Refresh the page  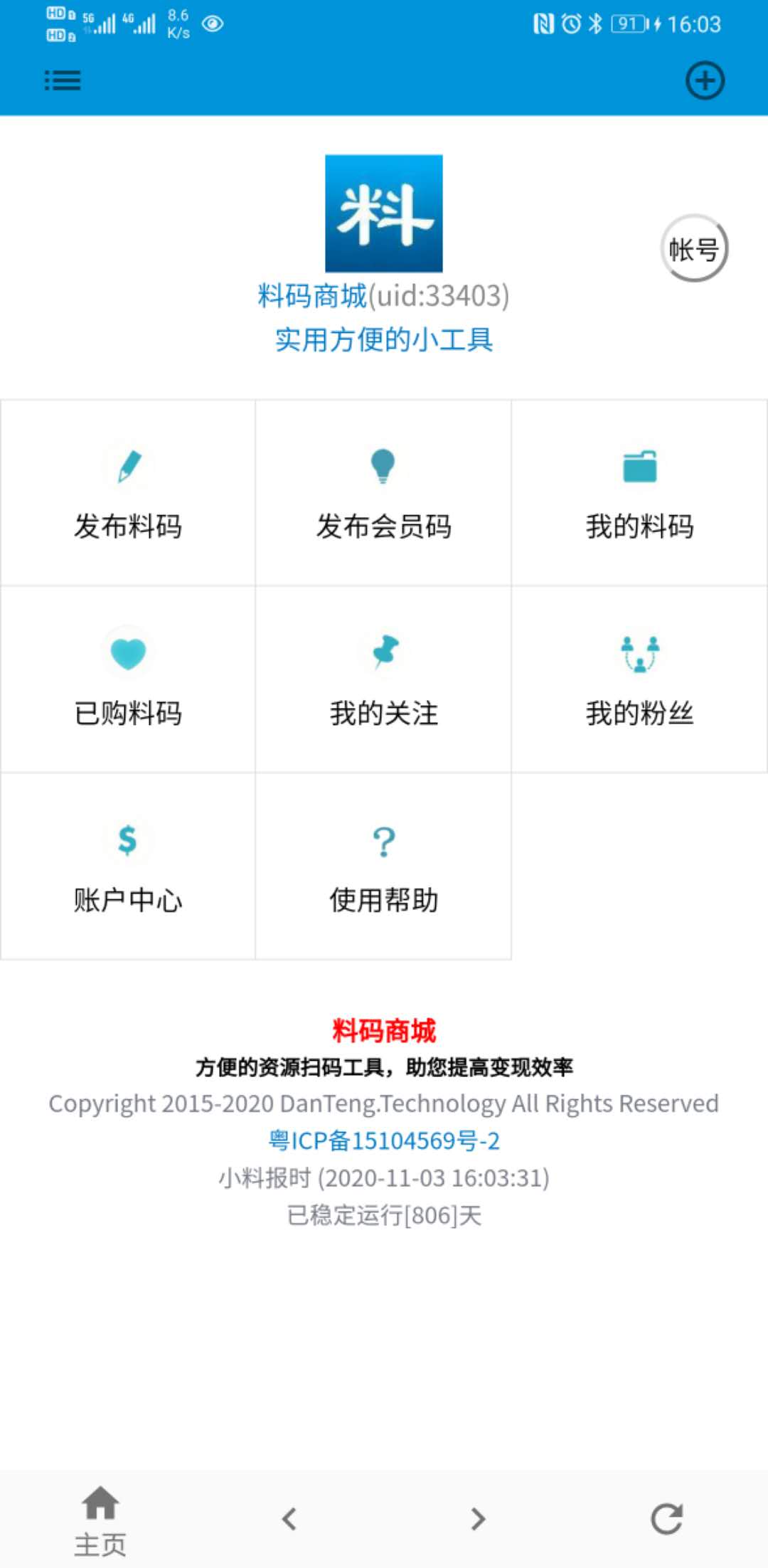[x=666, y=1519]
